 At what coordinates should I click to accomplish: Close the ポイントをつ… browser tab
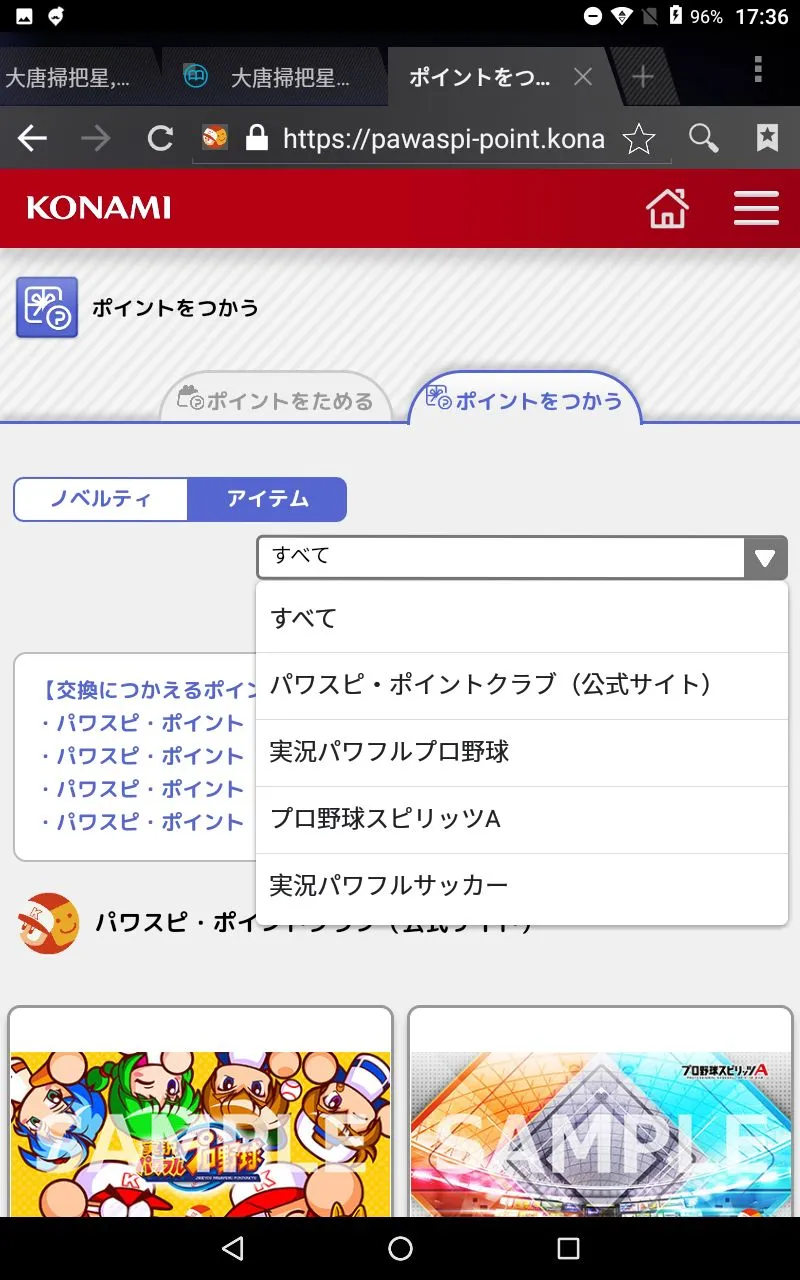click(x=583, y=77)
